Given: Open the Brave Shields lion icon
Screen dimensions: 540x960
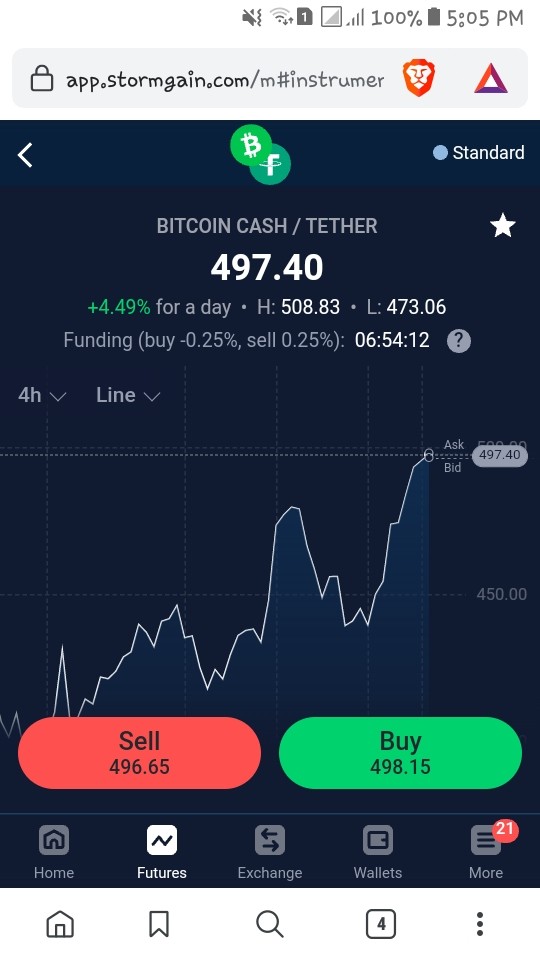Looking at the screenshot, I should tap(419, 78).
